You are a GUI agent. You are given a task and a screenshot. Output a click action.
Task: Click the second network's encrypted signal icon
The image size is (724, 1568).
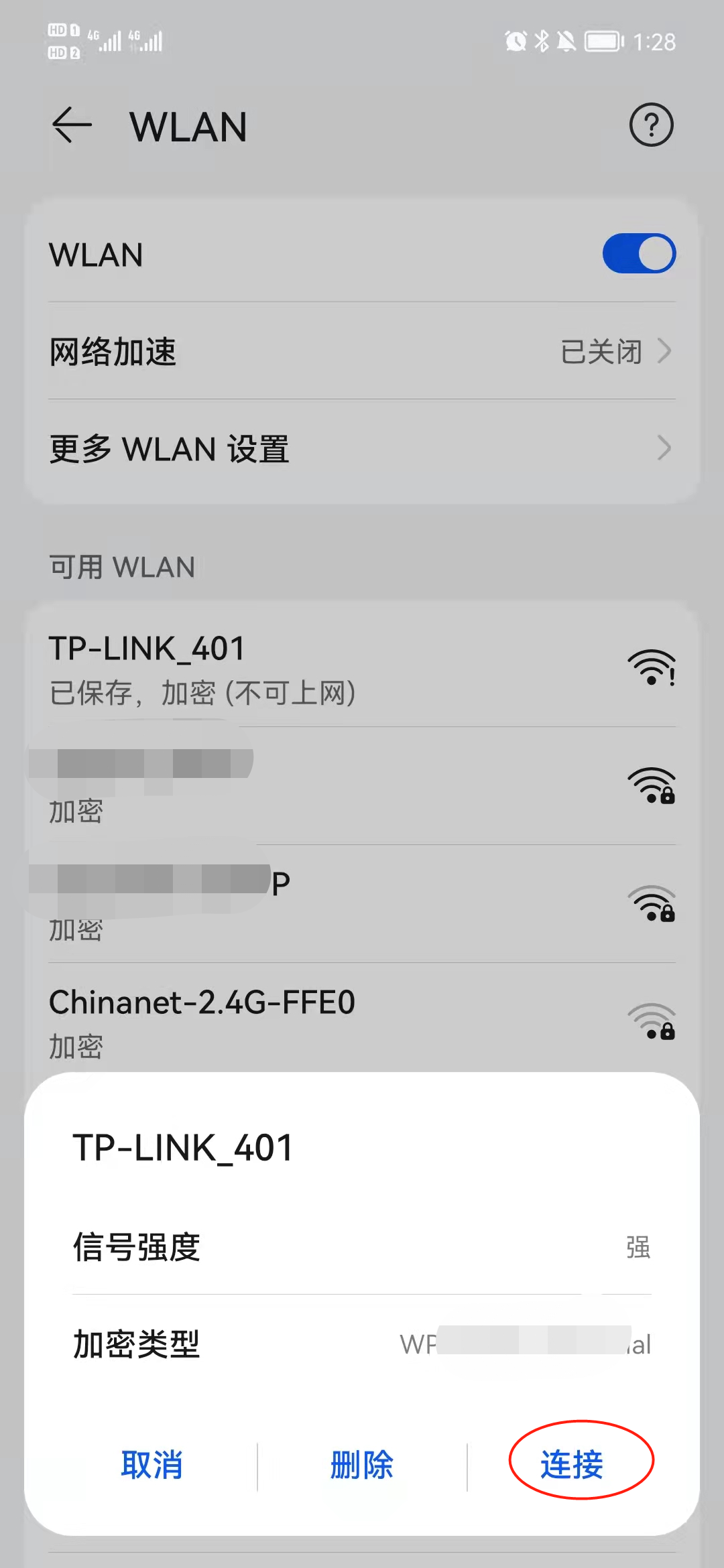[x=652, y=787]
